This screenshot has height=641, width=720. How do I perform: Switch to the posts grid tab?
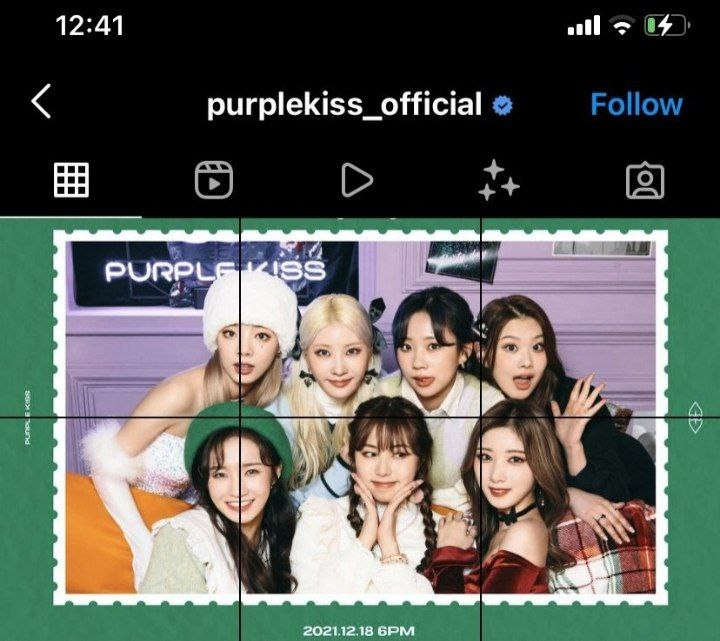pyautogui.click(x=71, y=180)
